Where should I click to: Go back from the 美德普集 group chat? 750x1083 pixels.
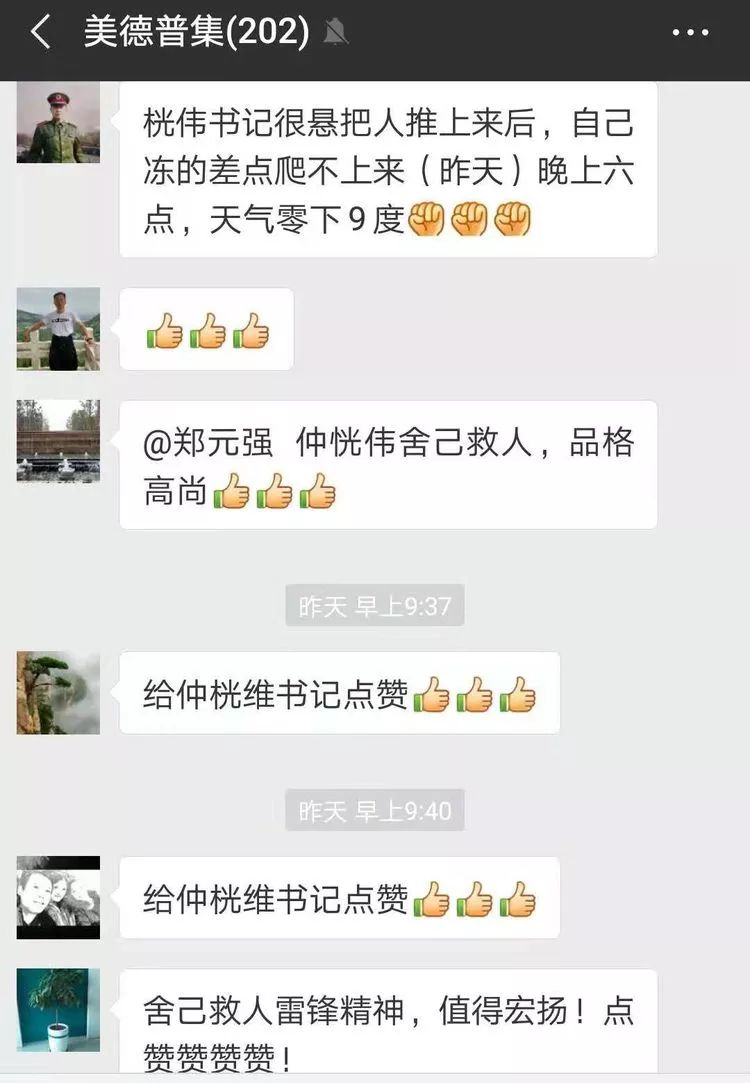click(40, 33)
